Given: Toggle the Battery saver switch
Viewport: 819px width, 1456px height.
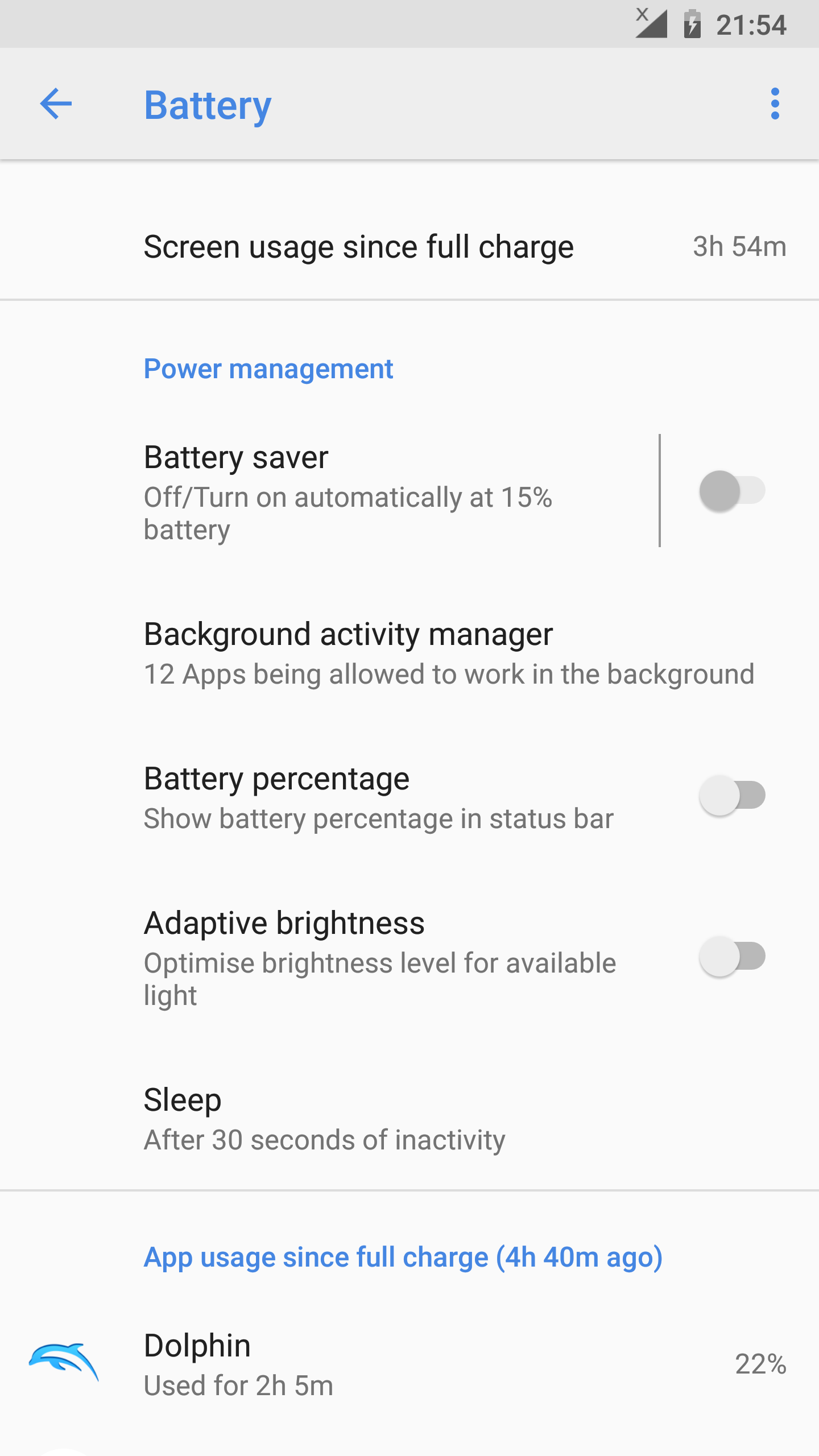Looking at the screenshot, I should click(x=732, y=491).
